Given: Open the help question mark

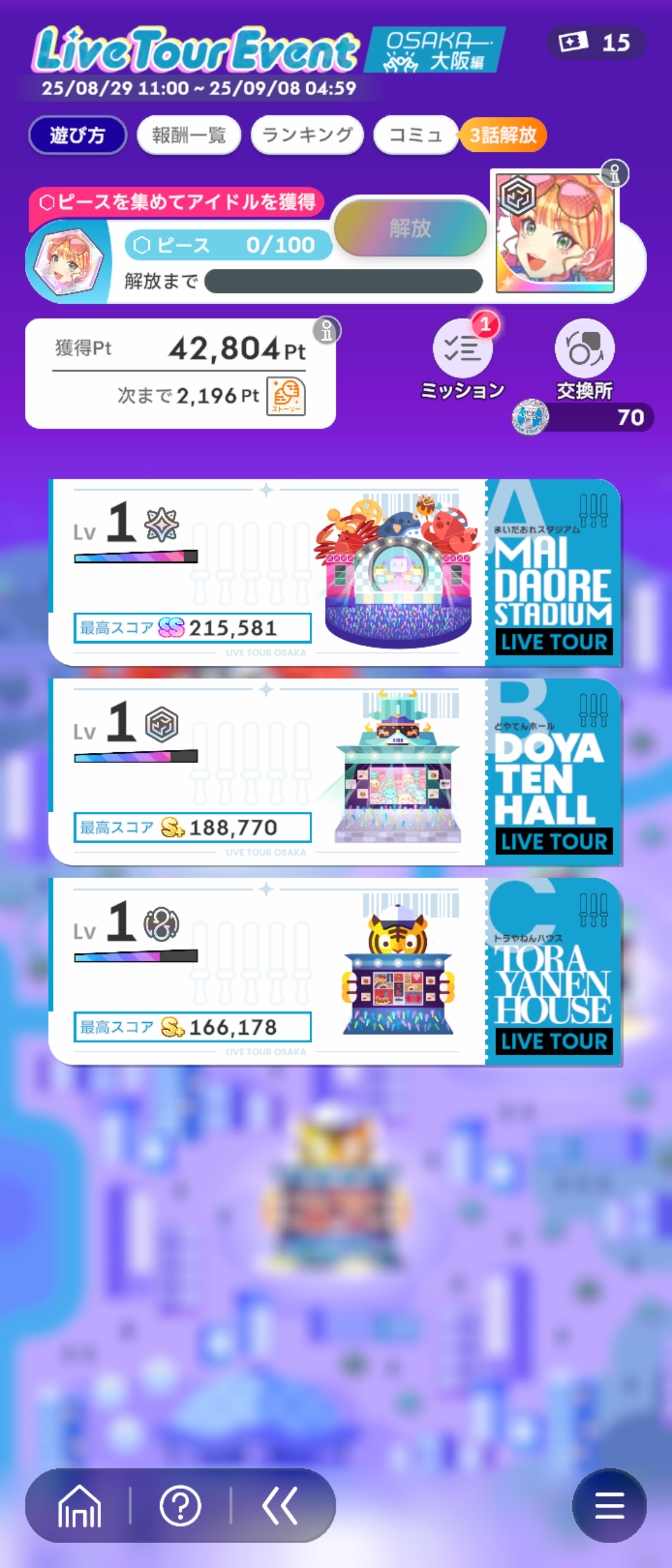Looking at the screenshot, I should [x=180, y=1506].
